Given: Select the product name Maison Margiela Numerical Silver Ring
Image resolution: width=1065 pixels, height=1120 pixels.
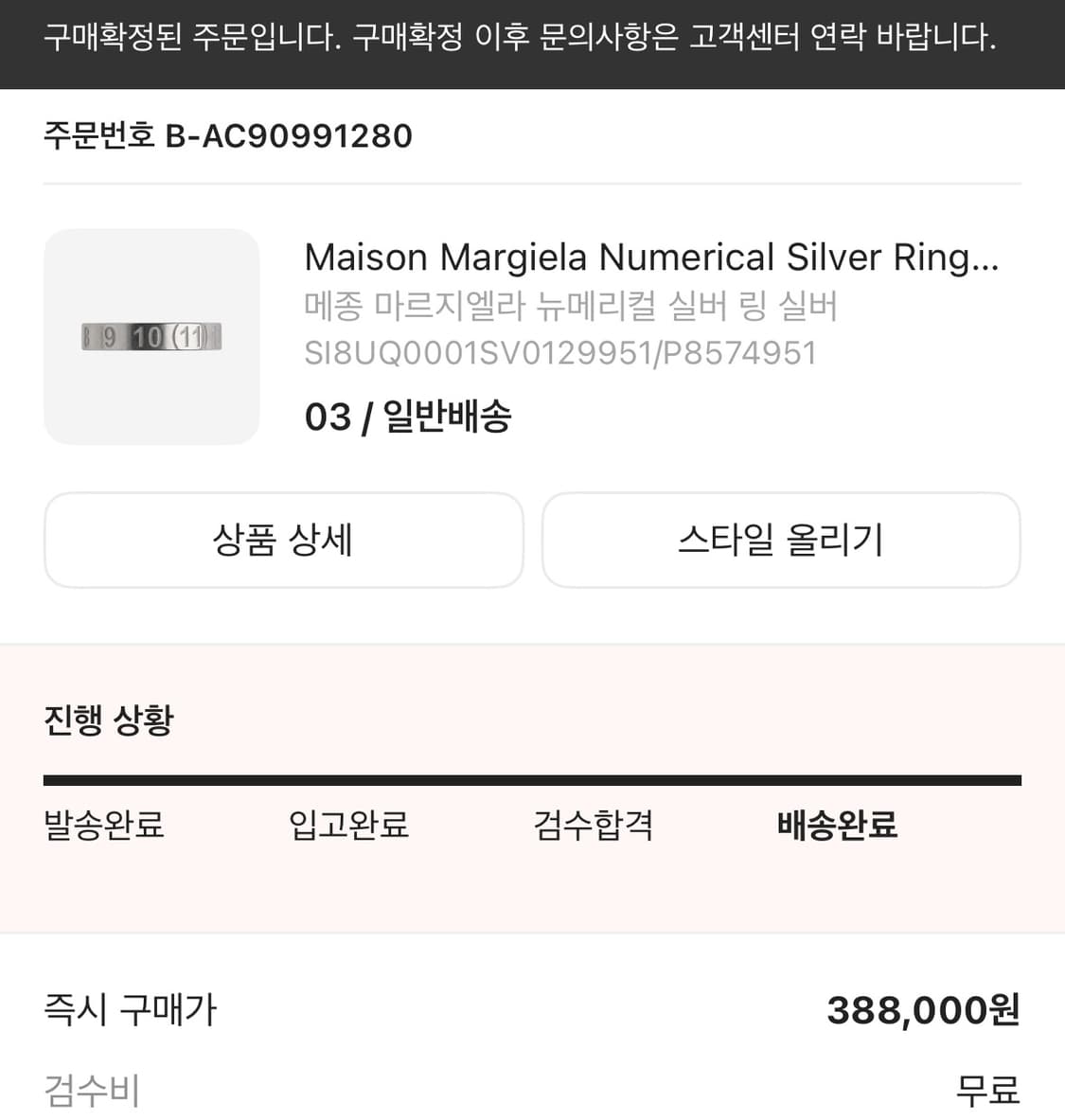Looking at the screenshot, I should [651, 257].
